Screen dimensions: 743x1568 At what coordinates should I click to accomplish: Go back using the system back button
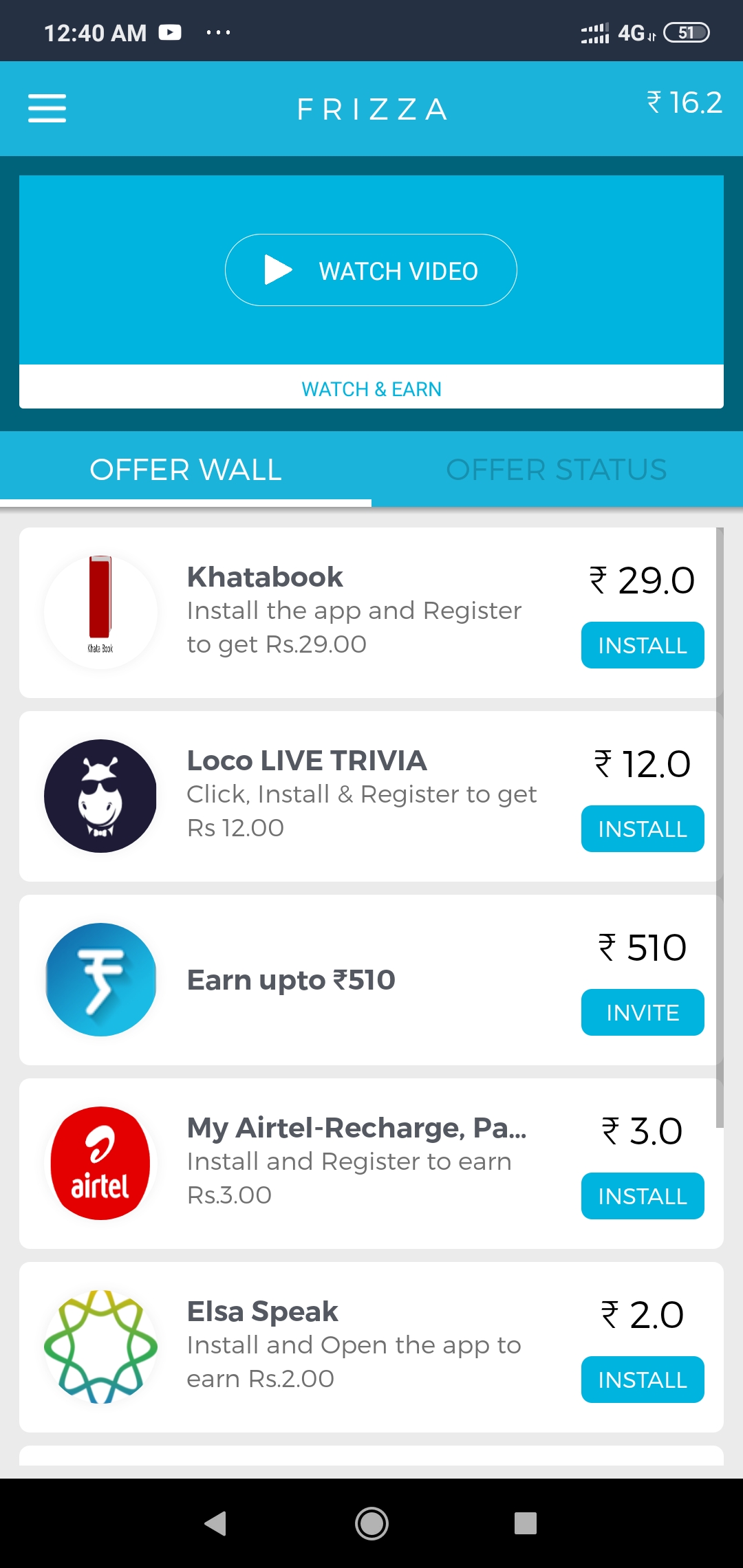coord(215,1523)
